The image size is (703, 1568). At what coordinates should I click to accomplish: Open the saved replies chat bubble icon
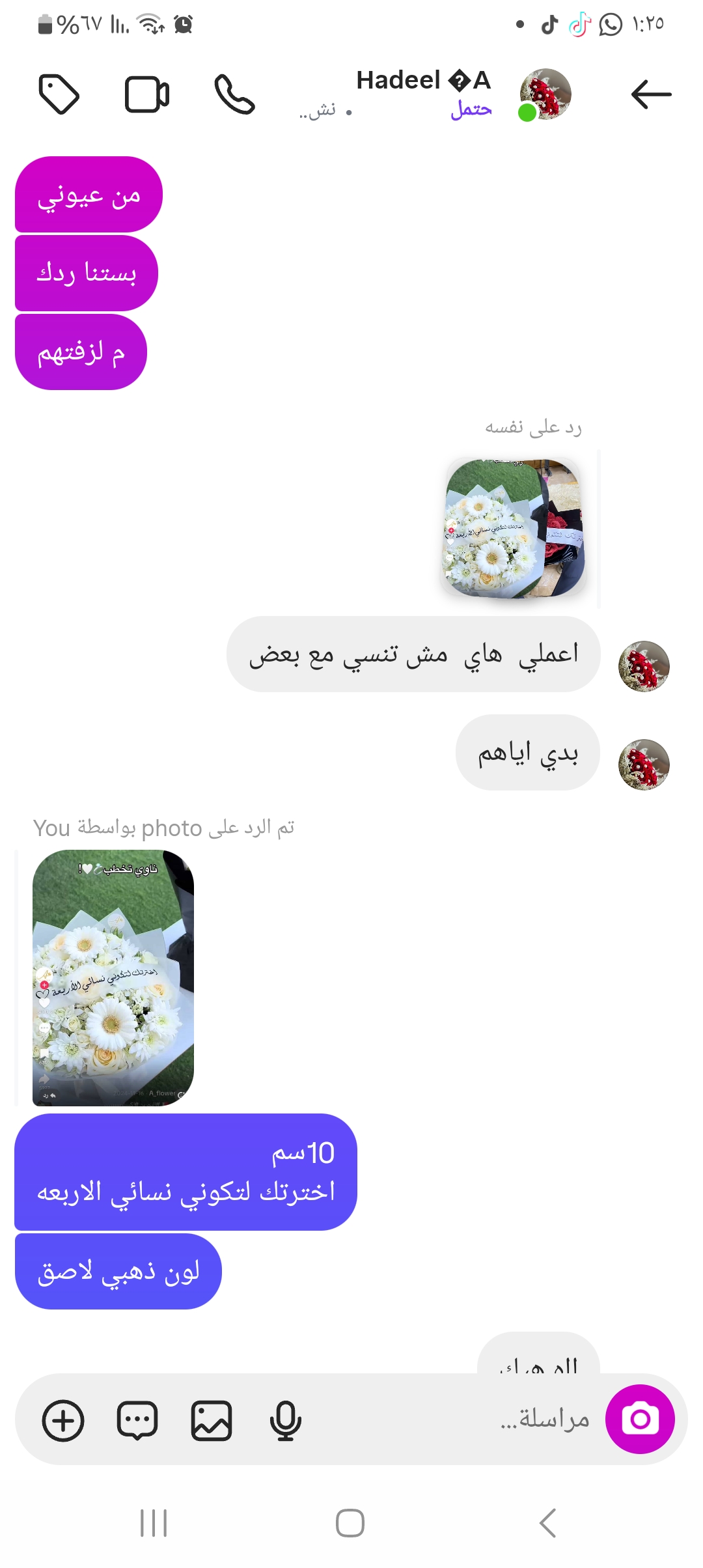(x=137, y=1420)
